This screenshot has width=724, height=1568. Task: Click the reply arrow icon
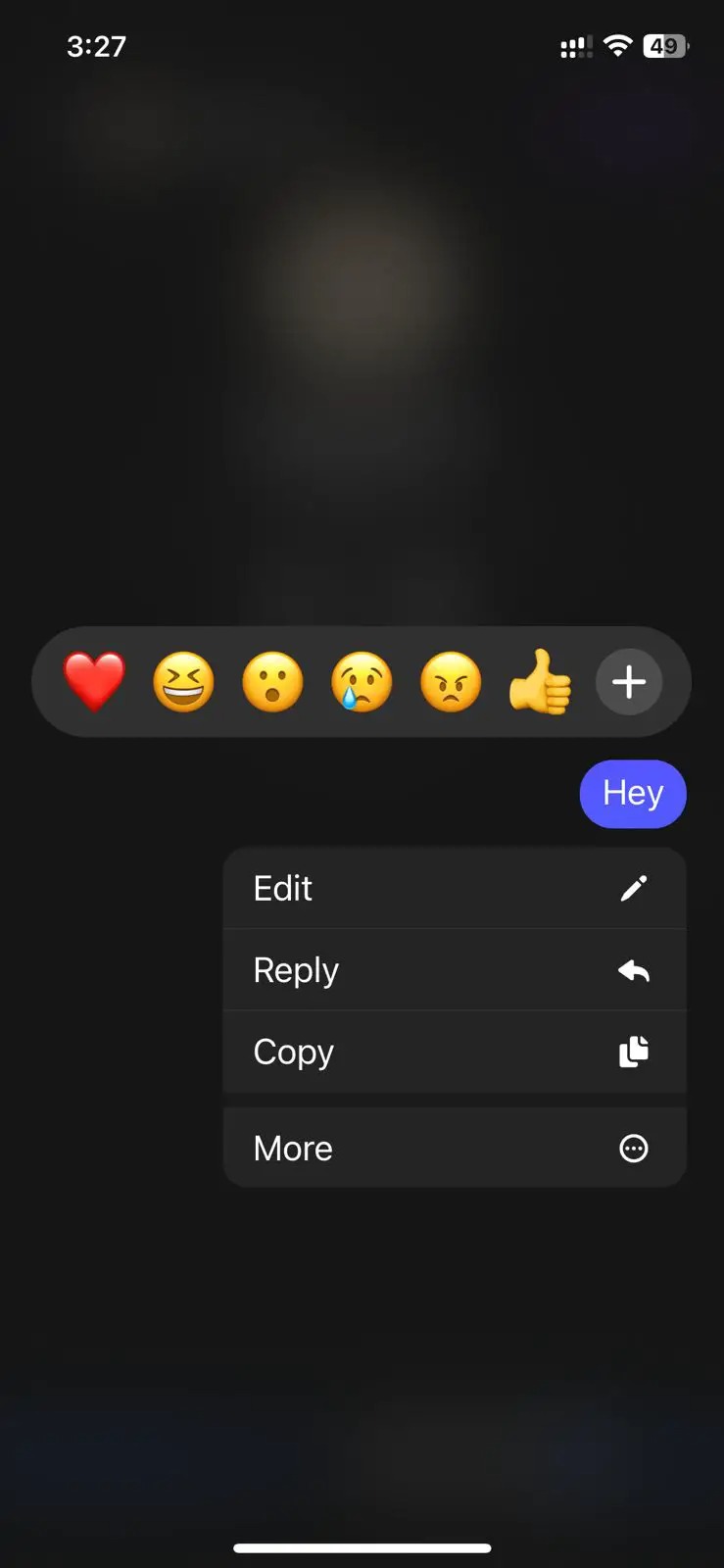point(635,969)
